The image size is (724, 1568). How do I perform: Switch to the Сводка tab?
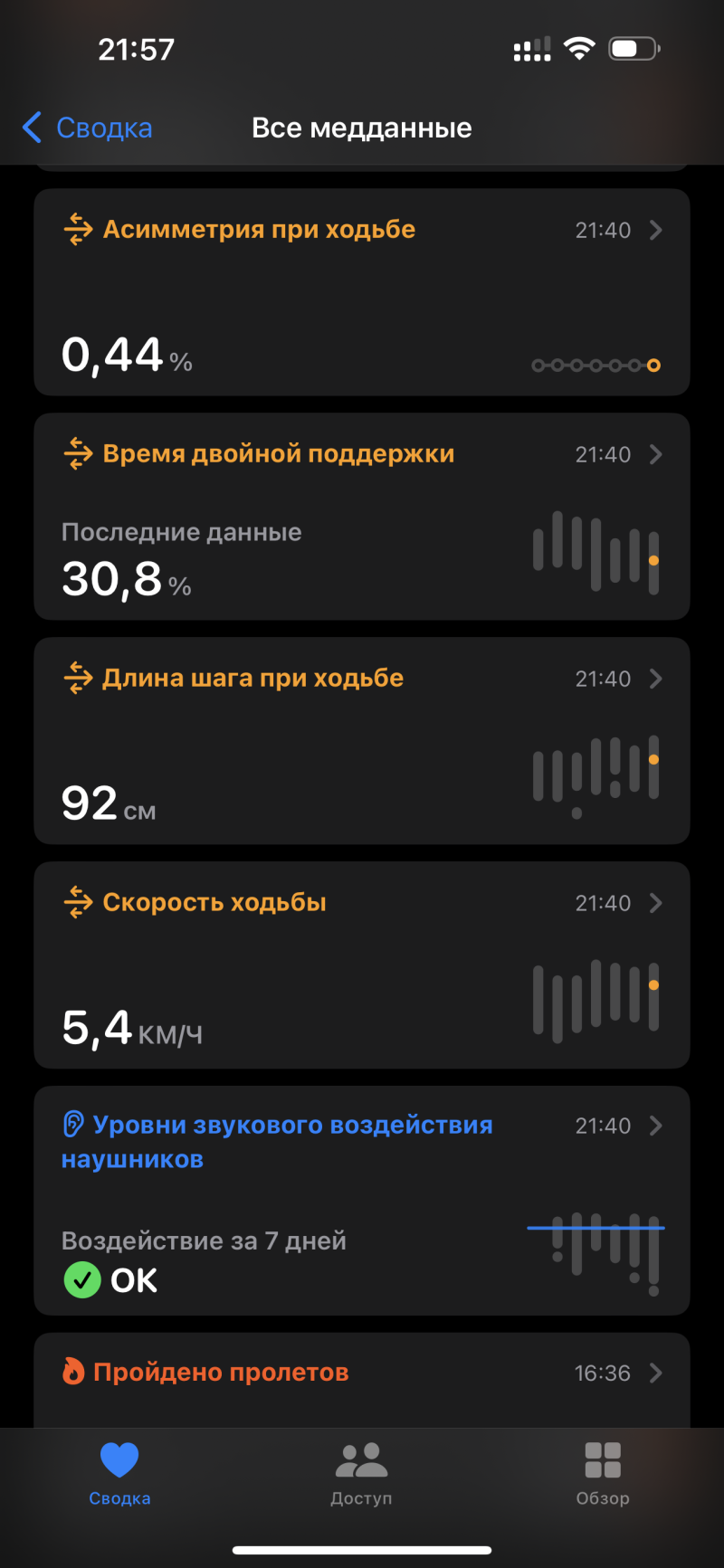119,1473
